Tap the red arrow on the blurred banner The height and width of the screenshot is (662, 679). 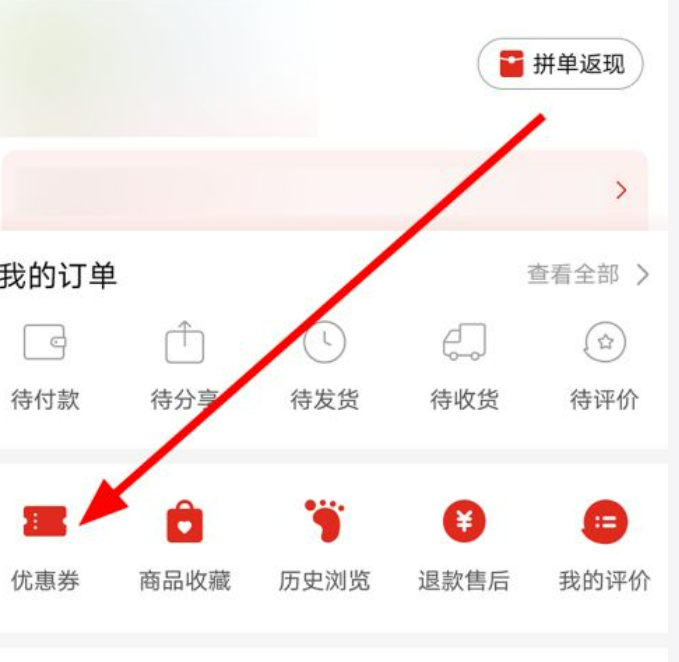[x=622, y=190]
